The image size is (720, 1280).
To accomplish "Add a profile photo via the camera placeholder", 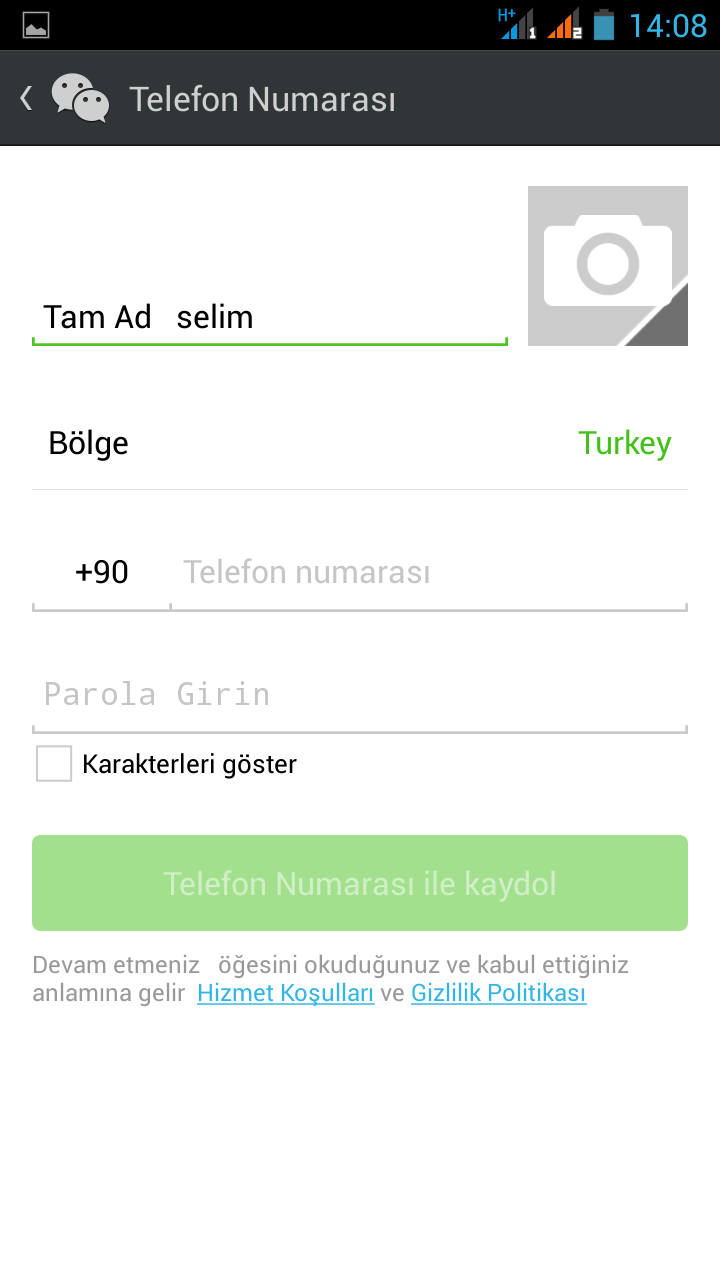I will pyautogui.click(x=608, y=266).
